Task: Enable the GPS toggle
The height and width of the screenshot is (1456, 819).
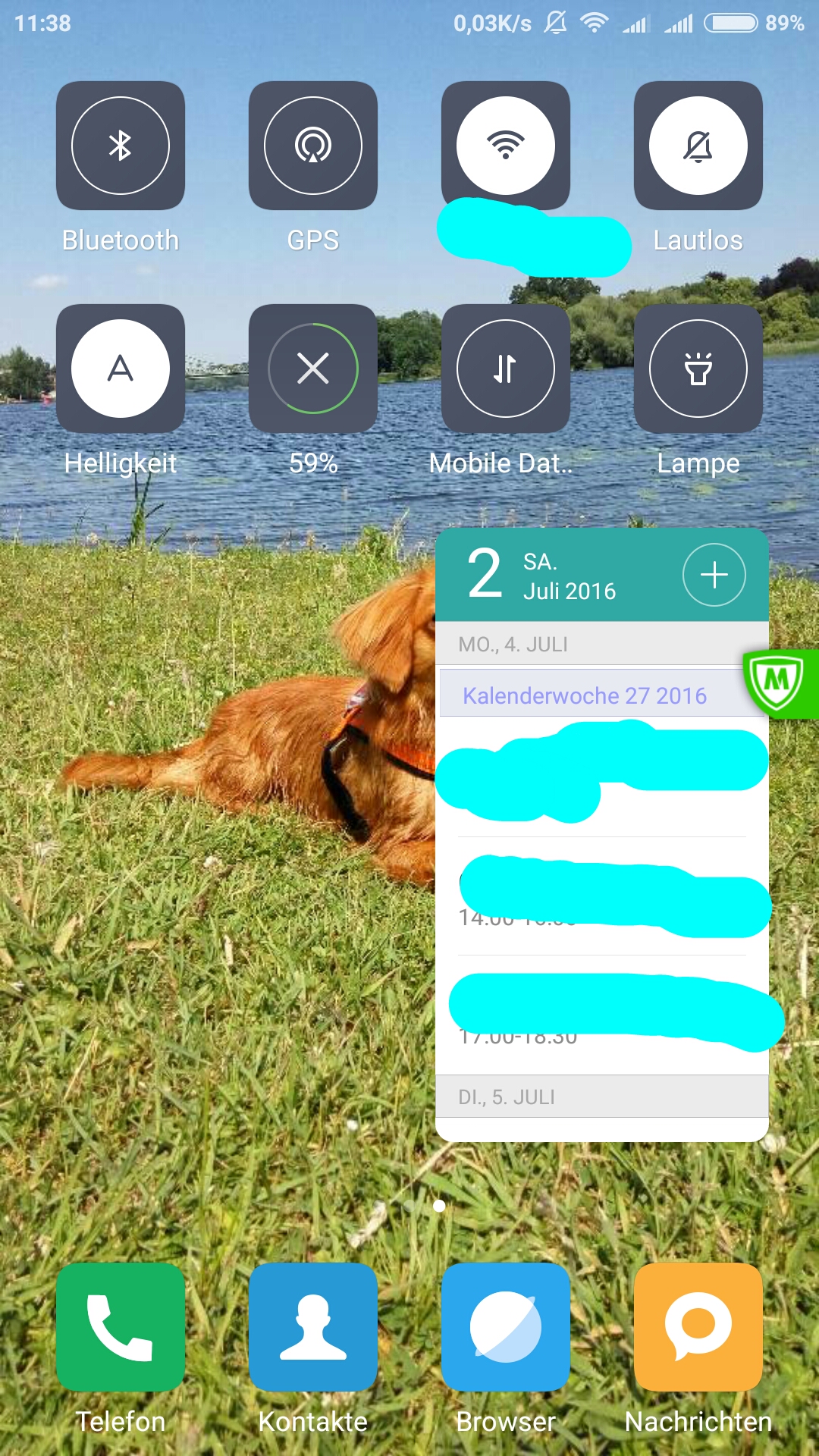Action: point(313,146)
